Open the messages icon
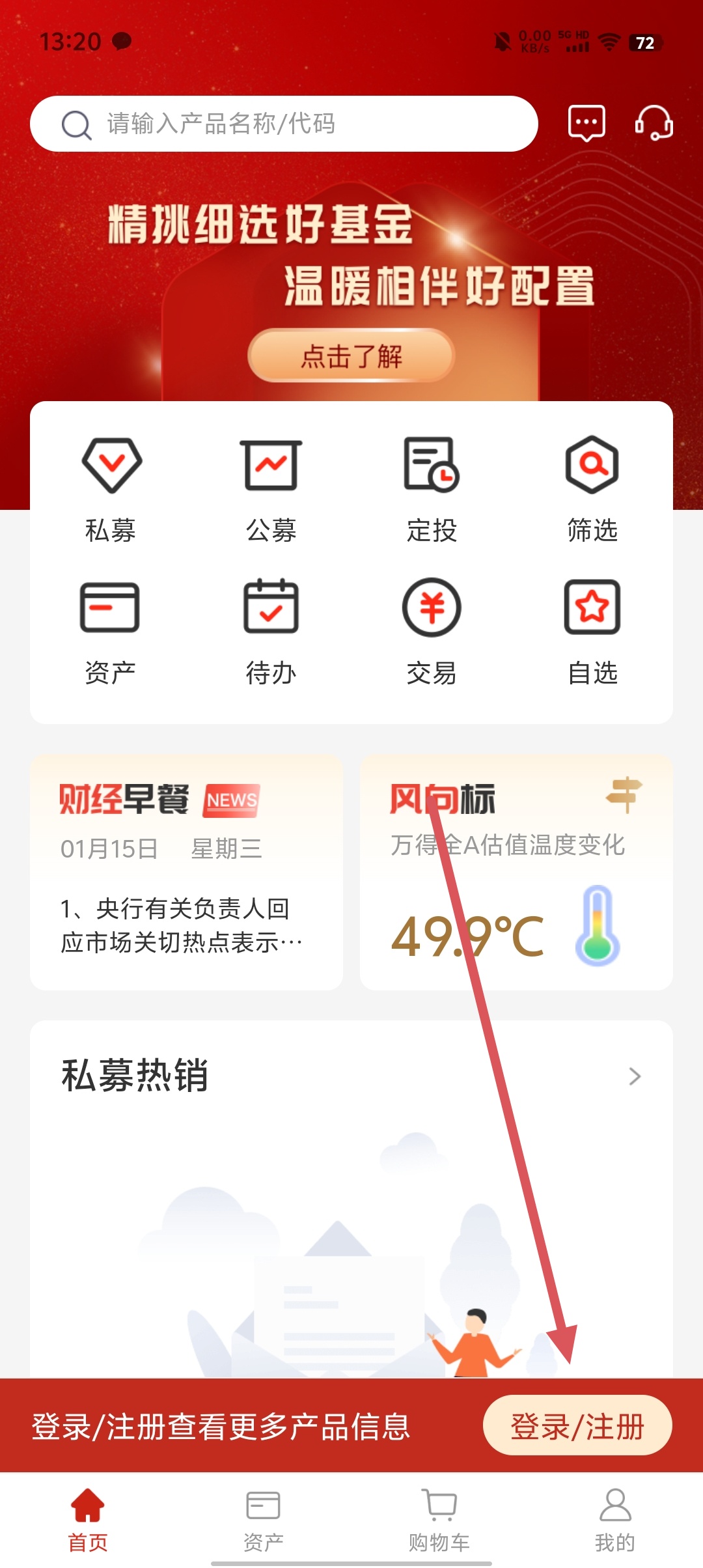This screenshot has height=1568, width=703. (x=586, y=123)
